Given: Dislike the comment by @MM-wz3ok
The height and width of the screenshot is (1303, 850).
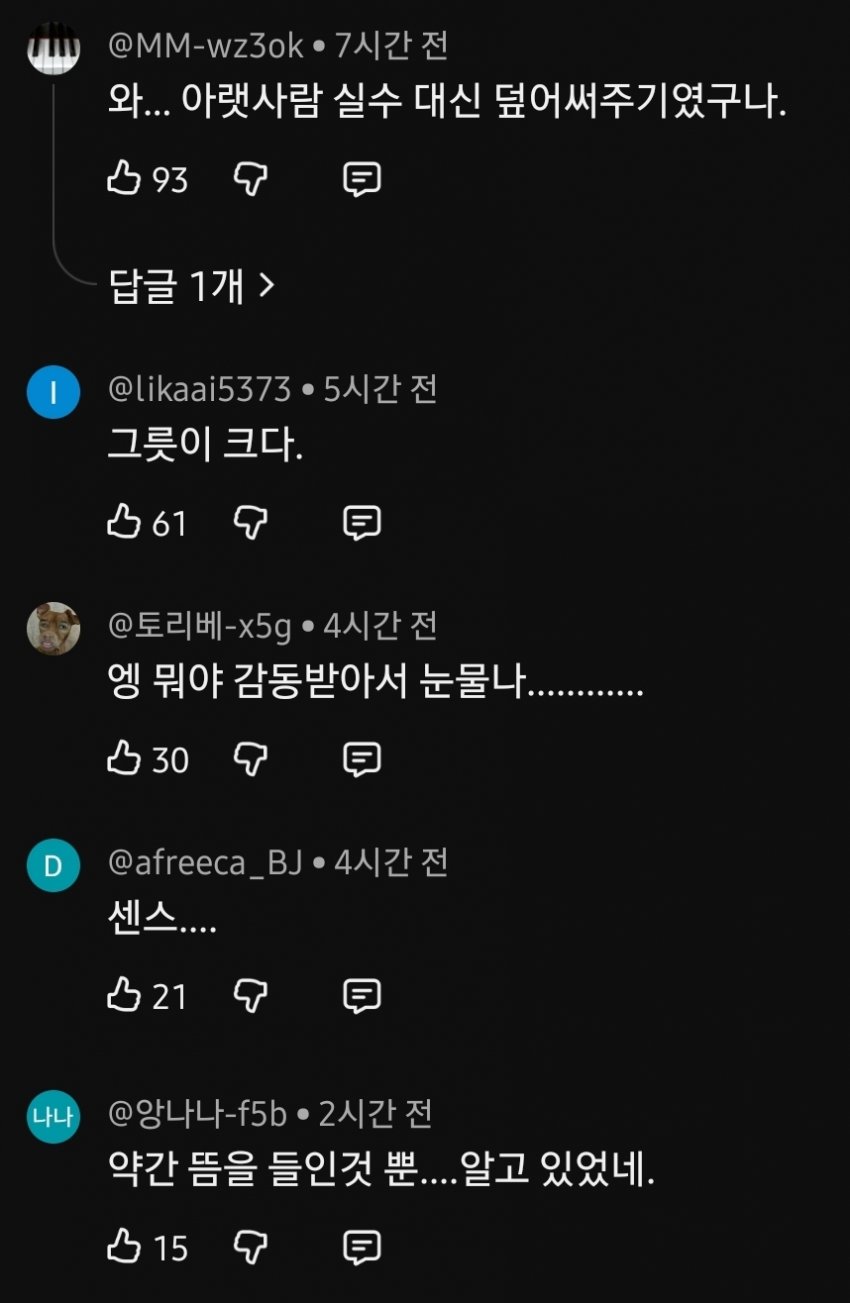Looking at the screenshot, I should pyautogui.click(x=251, y=180).
